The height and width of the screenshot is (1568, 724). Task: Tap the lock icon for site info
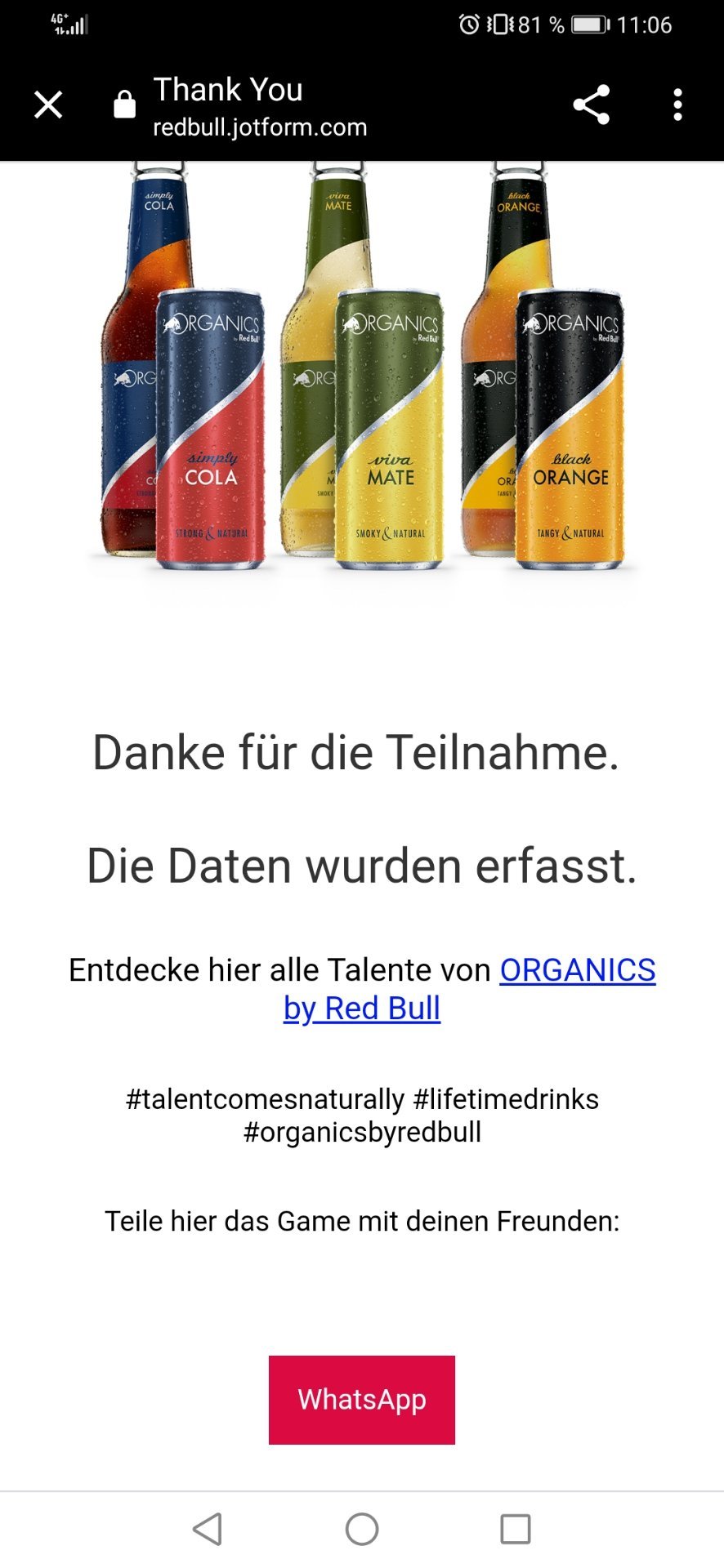124,105
